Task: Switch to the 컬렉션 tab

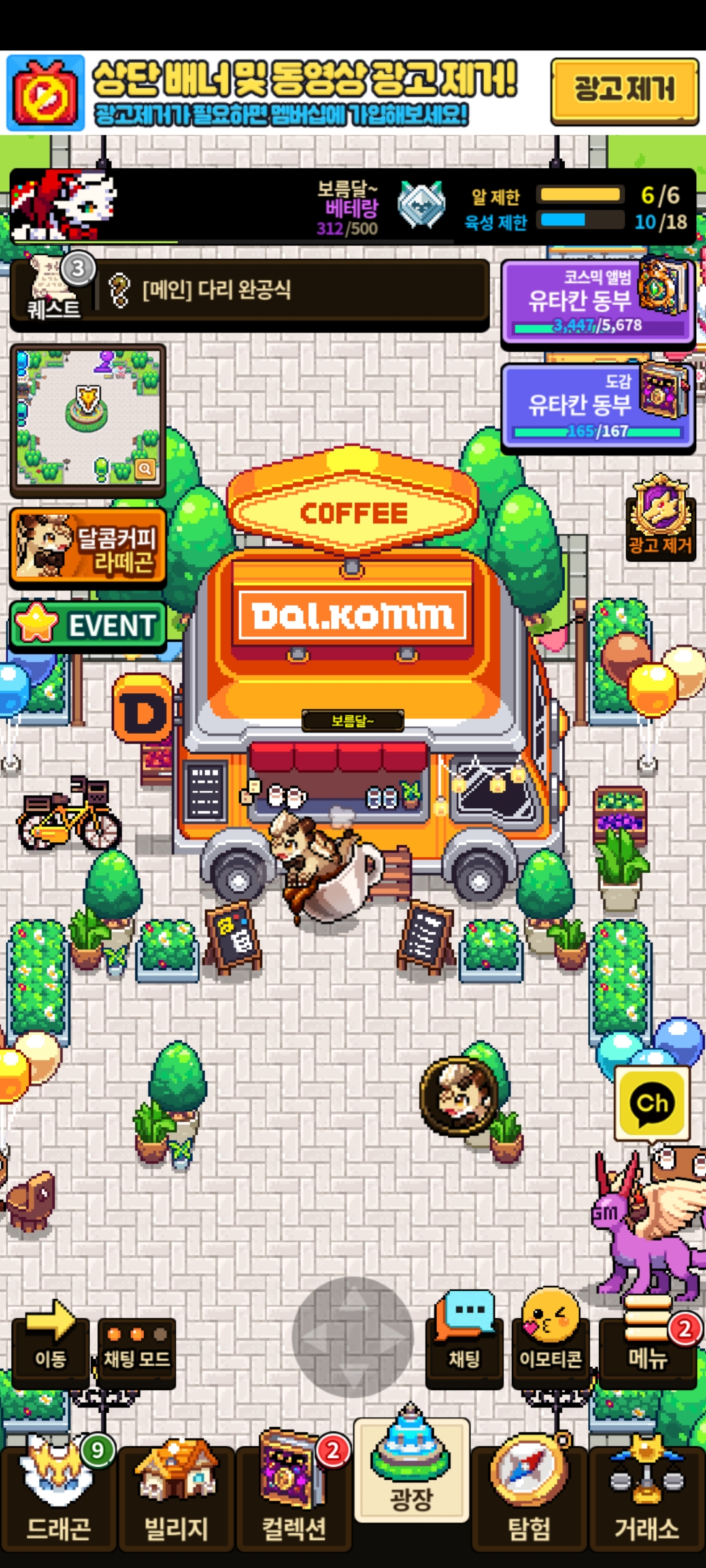Action: pyautogui.click(x=294, y=1496)
